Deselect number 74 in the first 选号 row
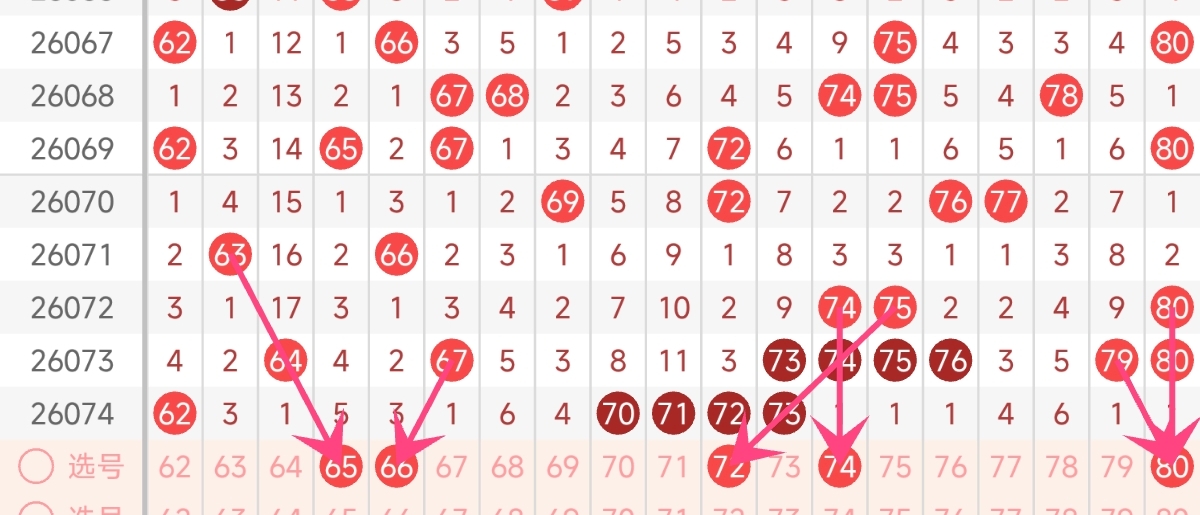 839,467
